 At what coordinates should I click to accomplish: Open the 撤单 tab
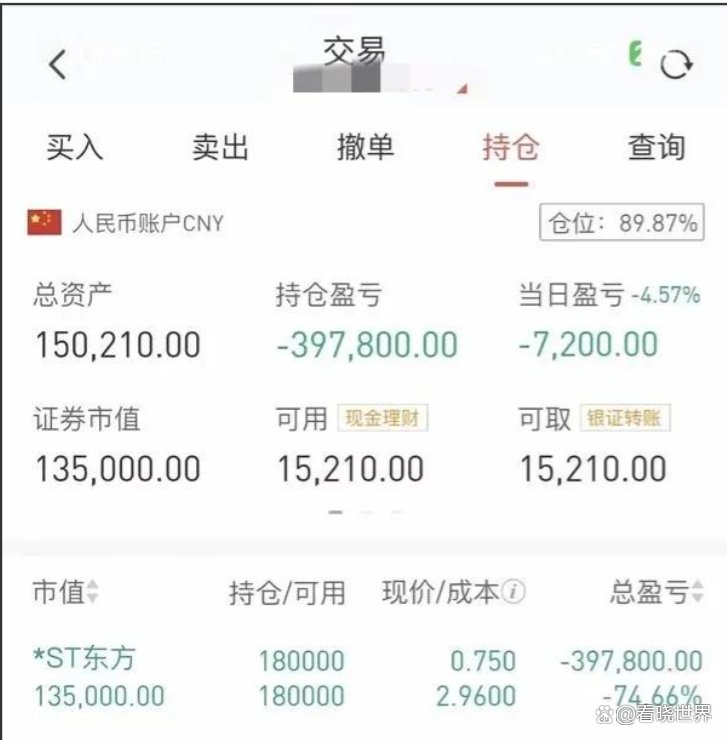pos(367,147)
